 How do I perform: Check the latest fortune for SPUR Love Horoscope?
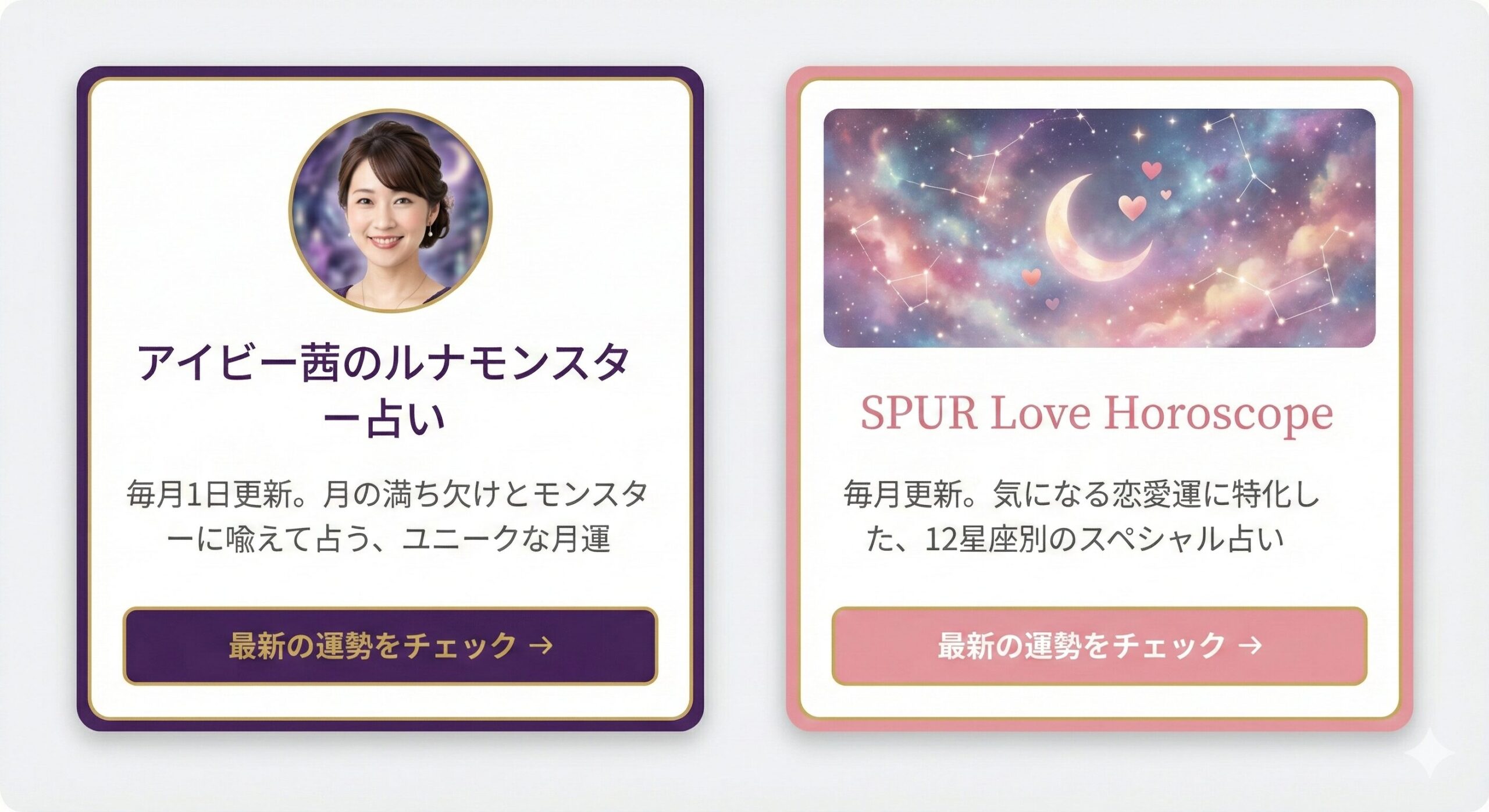pos(1099,646)
